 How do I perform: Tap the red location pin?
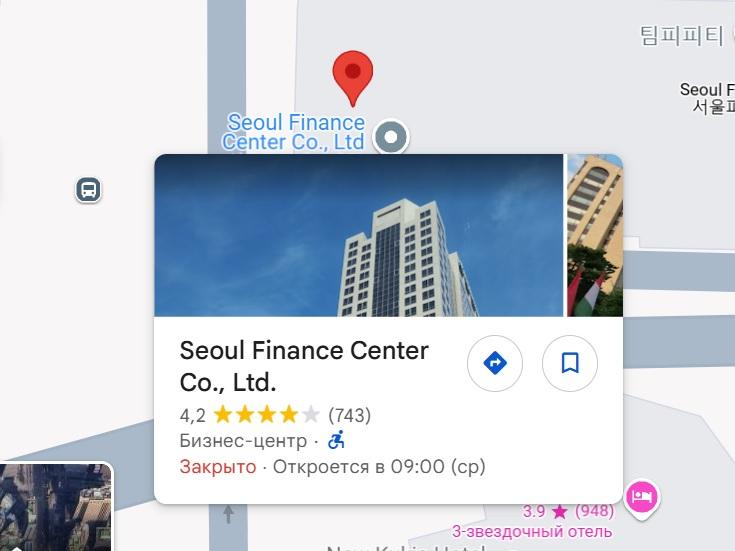[x=352, y=75]
